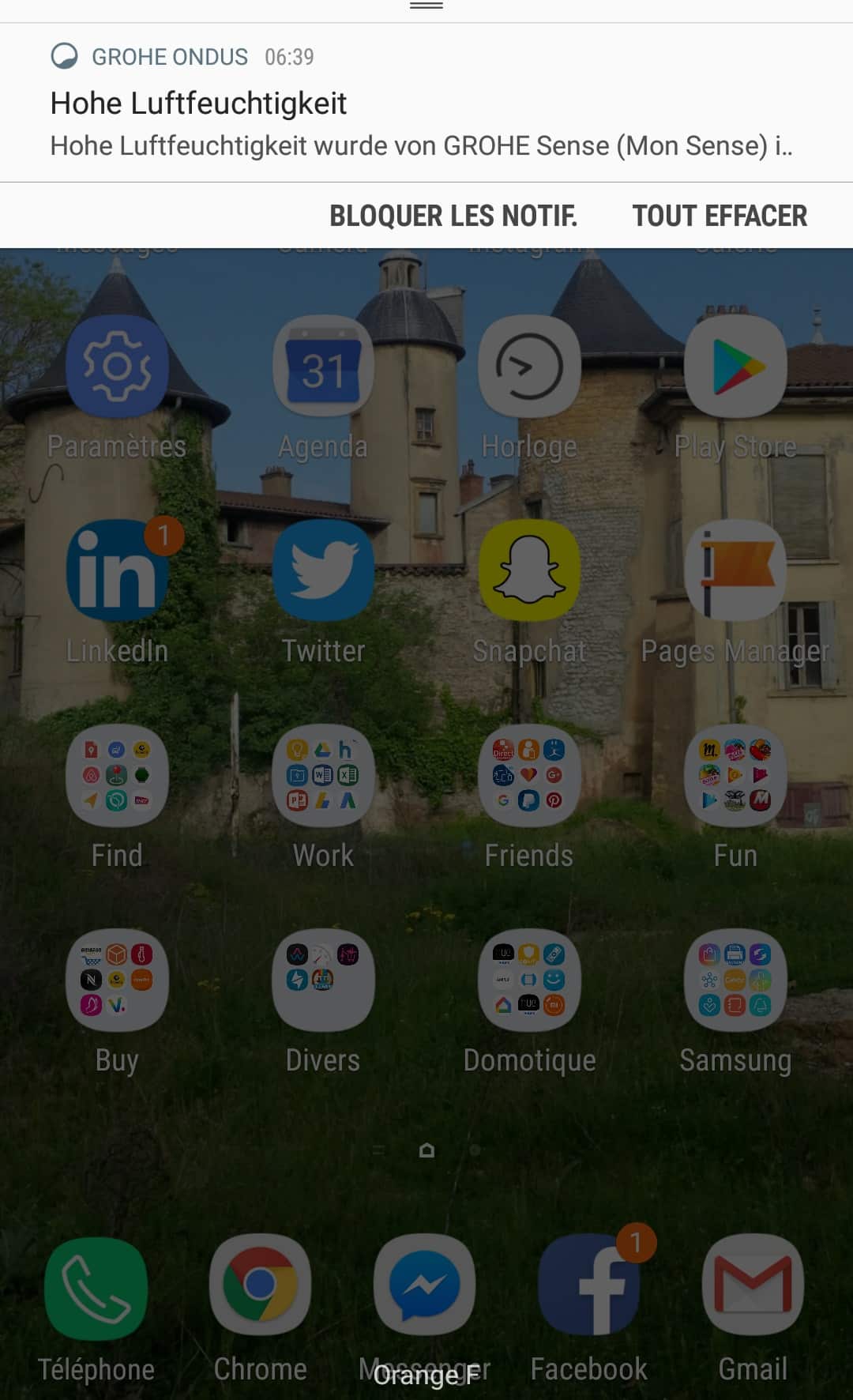The height and width of the screenshot is (1400, 853).
Task: Clear all notifications with TOUT EFFACER
Action: click(x=720, y=216)
